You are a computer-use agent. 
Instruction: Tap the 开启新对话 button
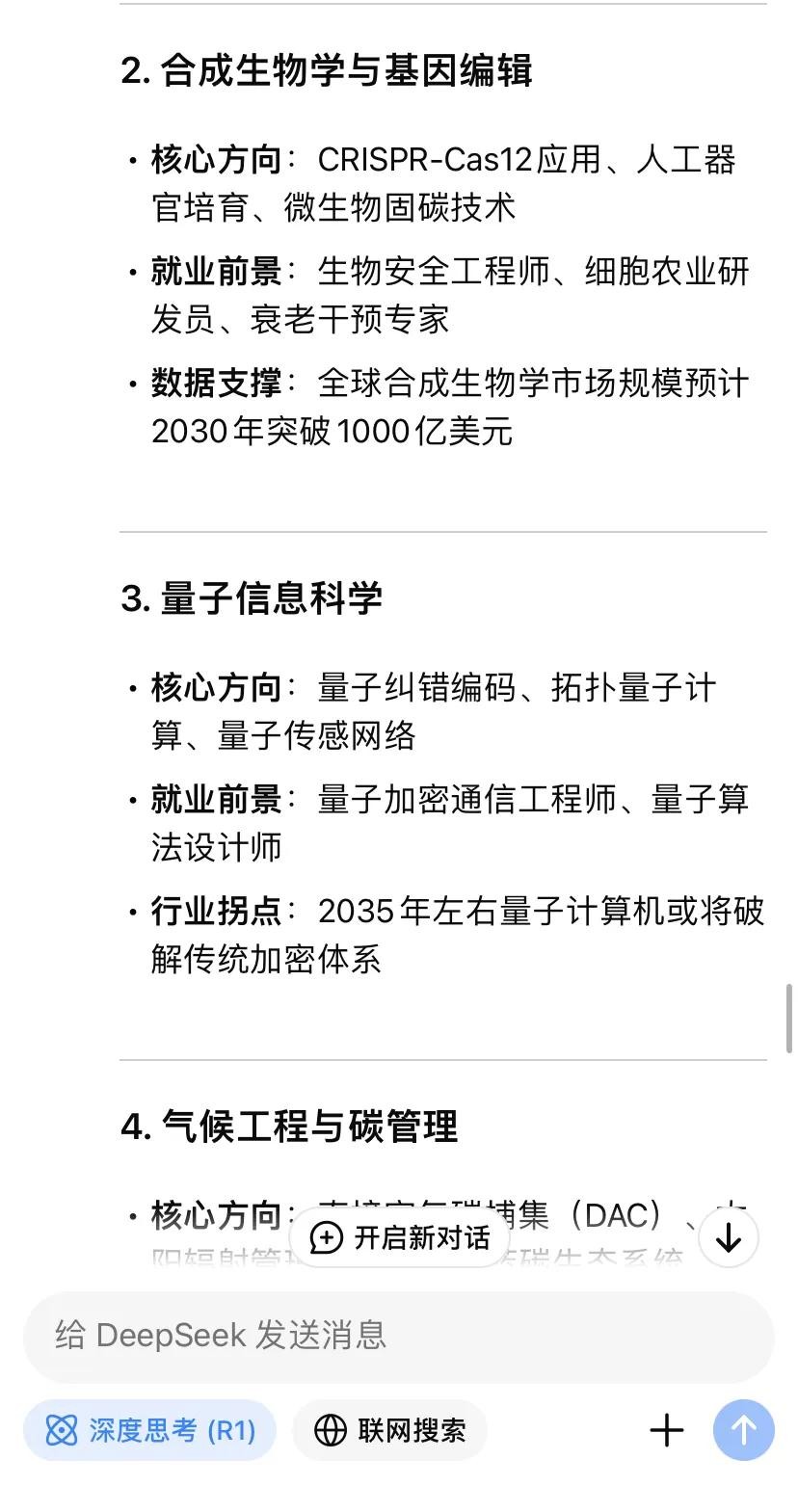(399, 1237)
